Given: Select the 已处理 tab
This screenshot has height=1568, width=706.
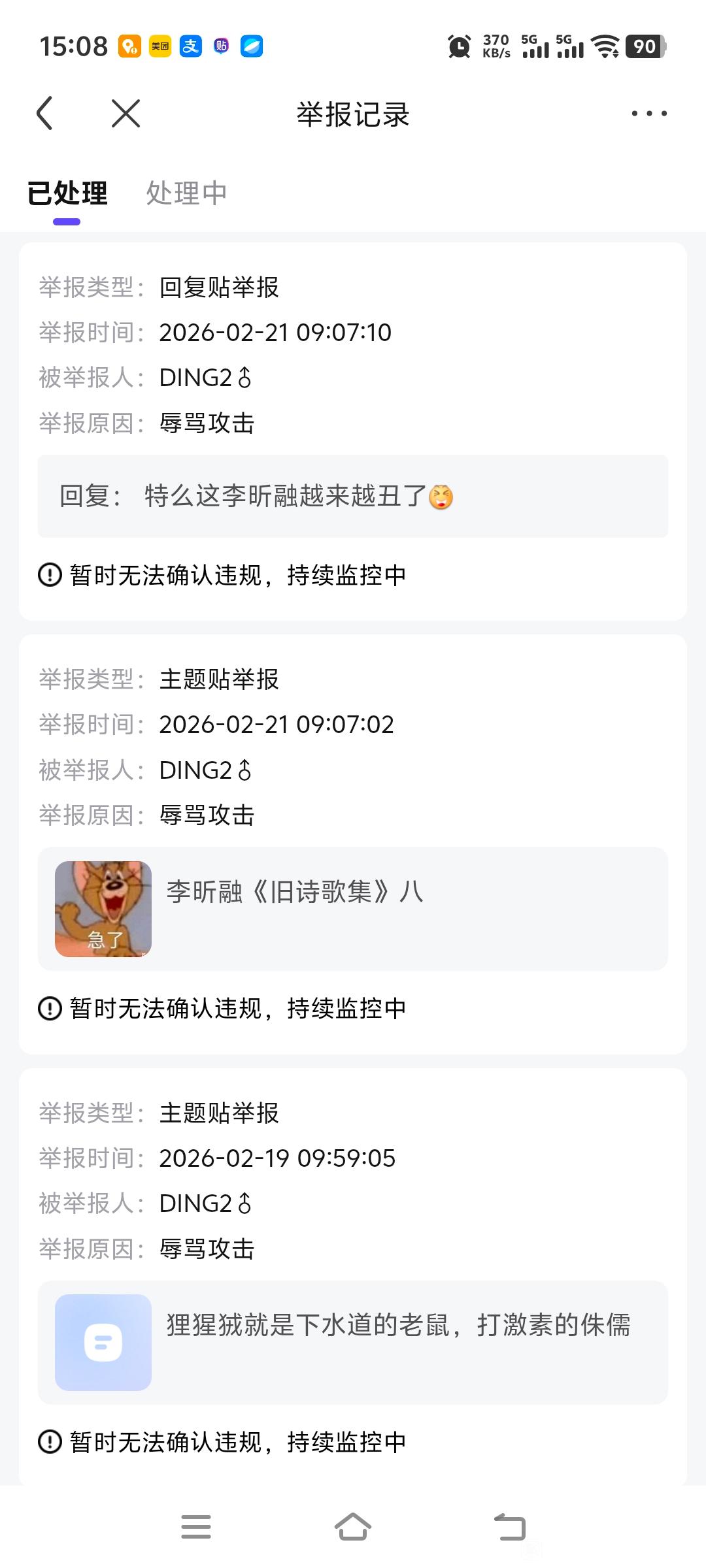Looking at the screenshot, I should click(x=67, y=193).
